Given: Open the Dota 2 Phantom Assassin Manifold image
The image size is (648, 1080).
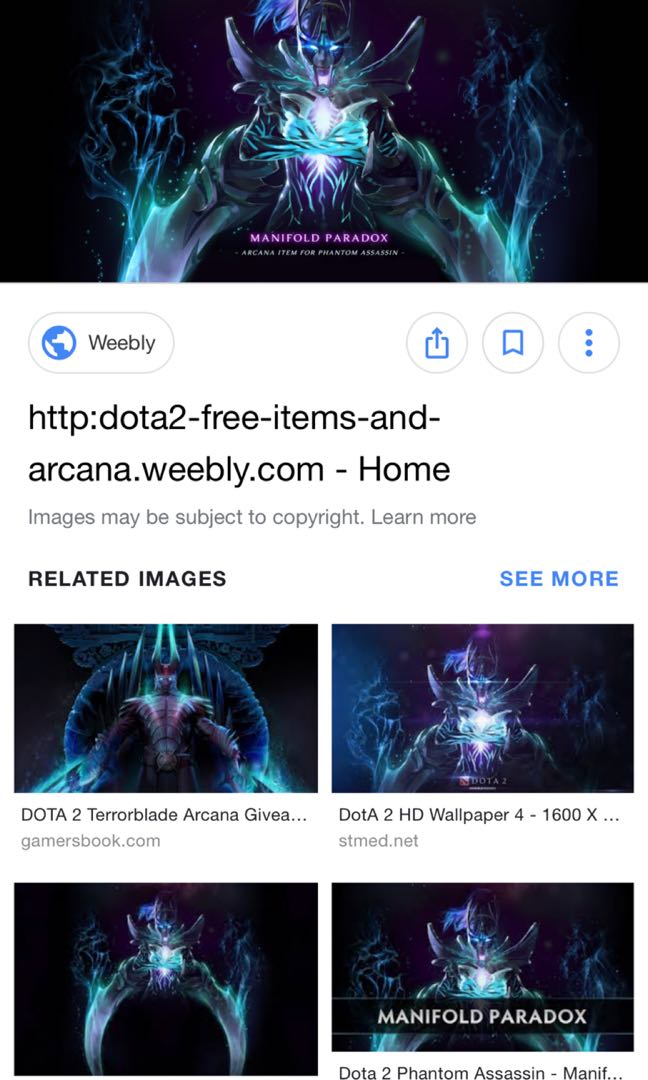Looking at the screenshot, I should click(x=483, y=966).
